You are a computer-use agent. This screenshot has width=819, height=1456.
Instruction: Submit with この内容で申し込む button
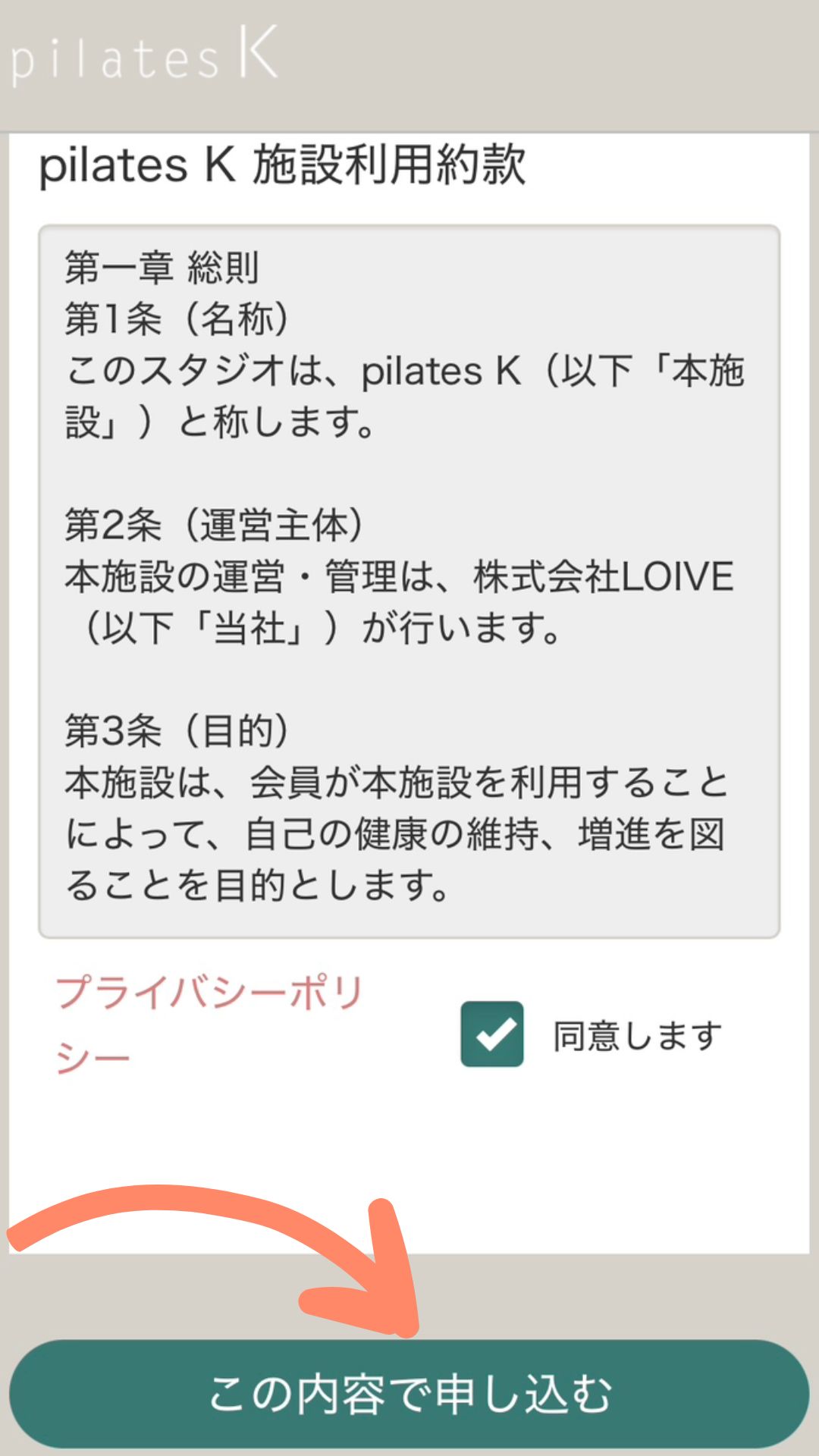409,1394
